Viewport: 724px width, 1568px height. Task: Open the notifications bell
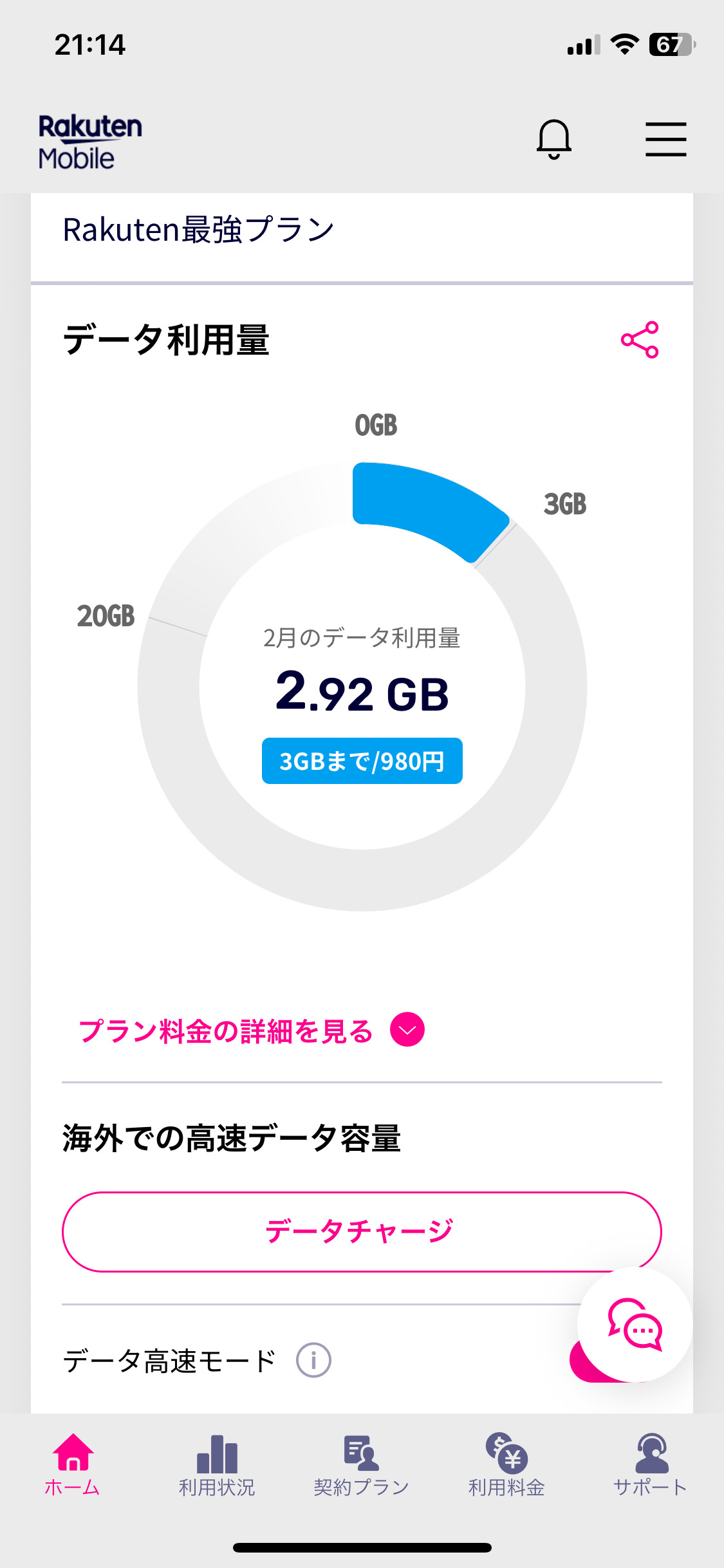[x=553, y=139]
